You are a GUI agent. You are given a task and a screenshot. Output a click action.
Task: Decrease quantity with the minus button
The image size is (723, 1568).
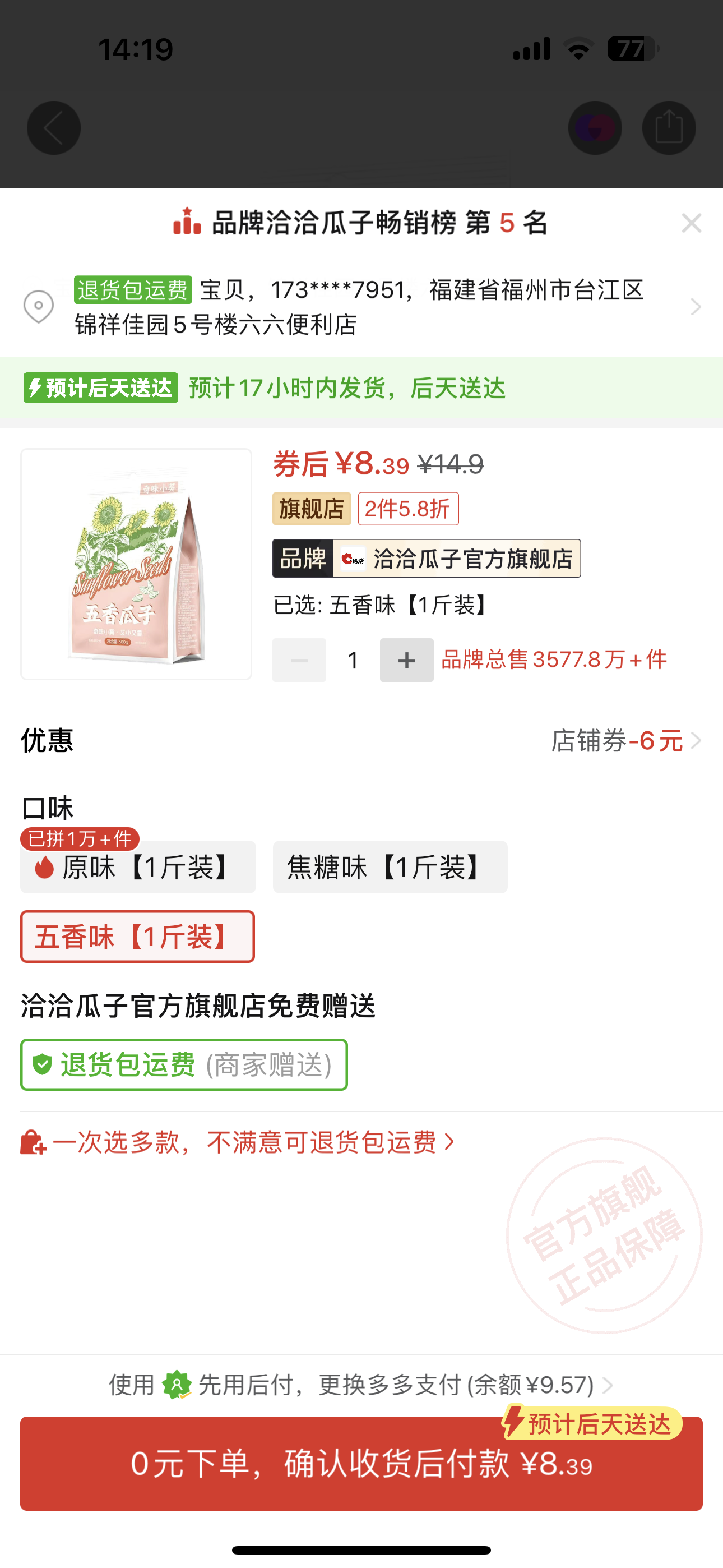(299, 660)
